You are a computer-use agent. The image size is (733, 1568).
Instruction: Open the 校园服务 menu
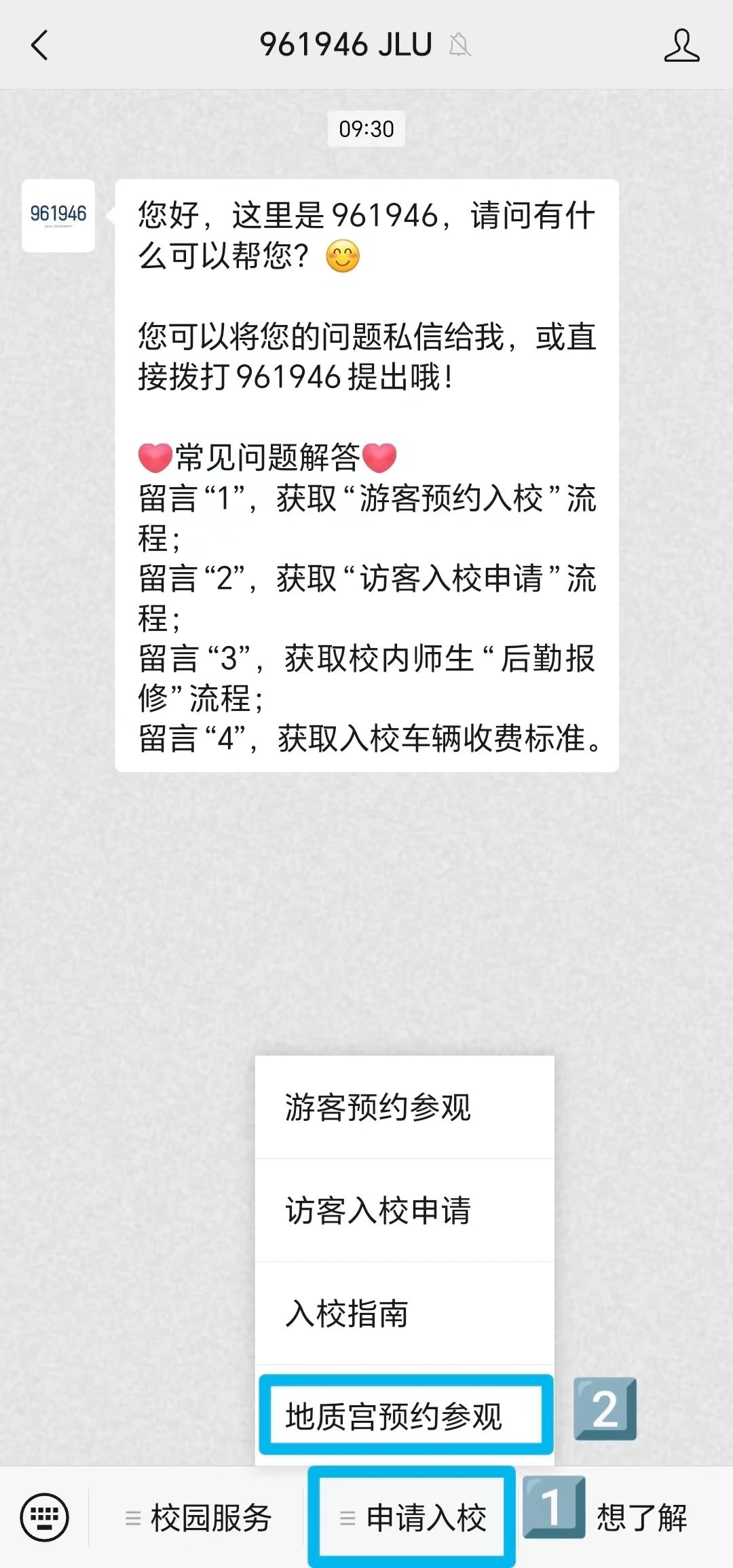(x=198, y=1517)
